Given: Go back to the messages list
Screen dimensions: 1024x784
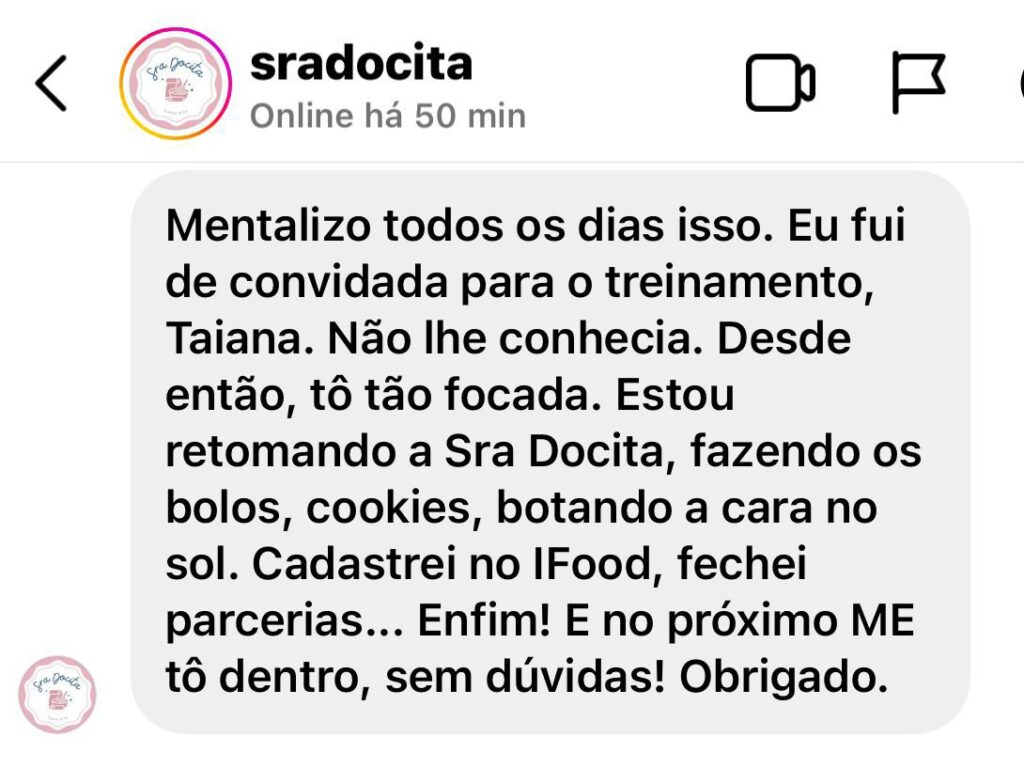Looking at the screenshot, I should [x=52, y=83].
